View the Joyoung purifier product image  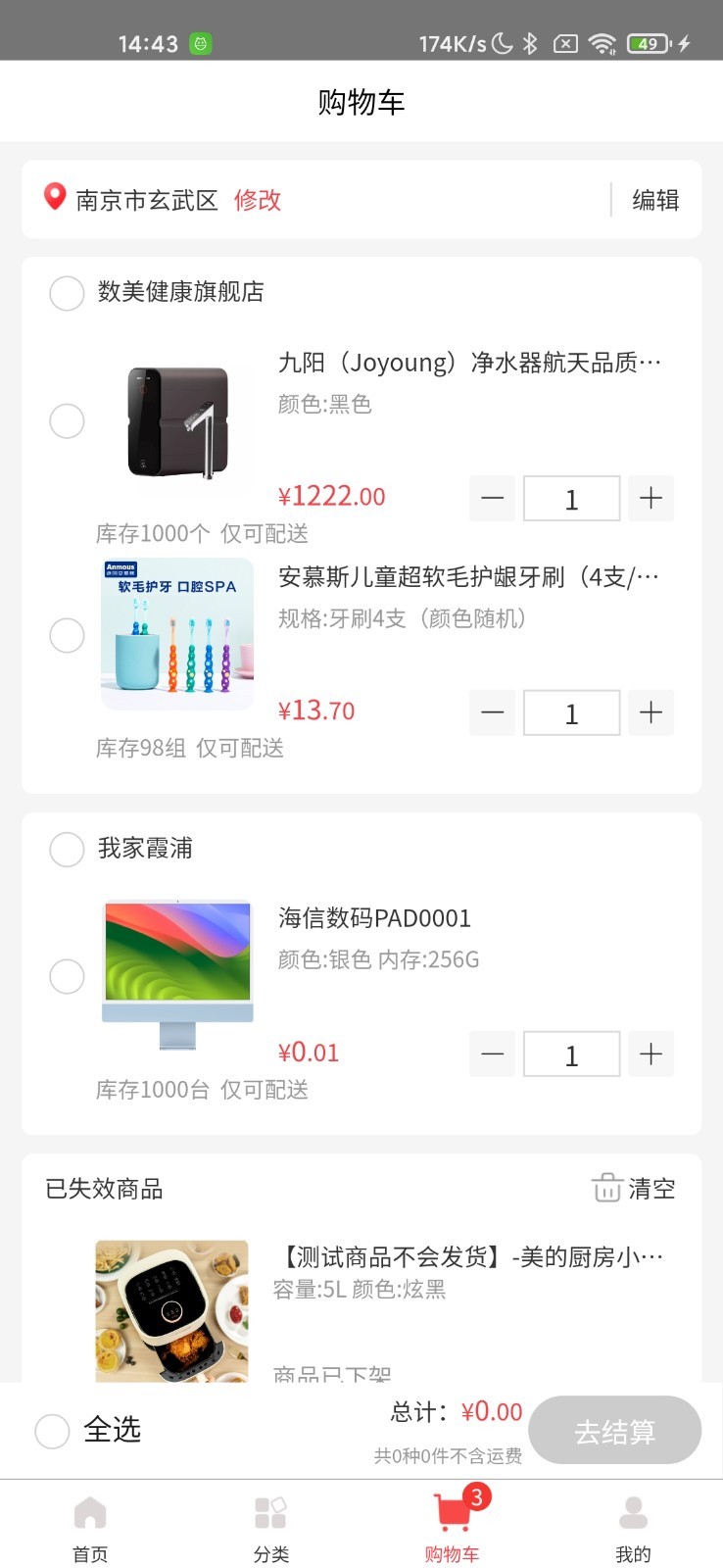point(176,421)
